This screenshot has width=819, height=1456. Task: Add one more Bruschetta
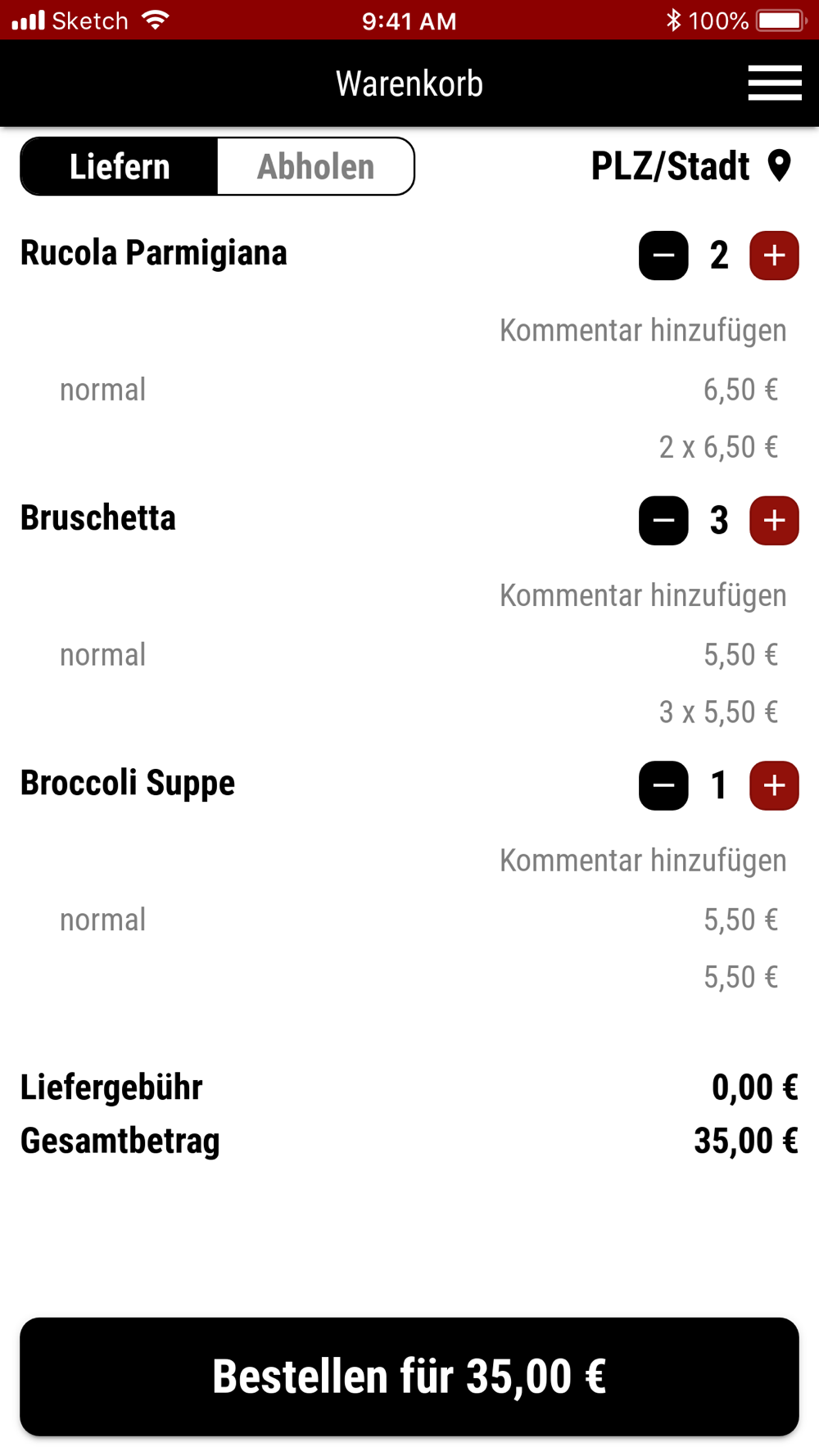pos(774,521)
